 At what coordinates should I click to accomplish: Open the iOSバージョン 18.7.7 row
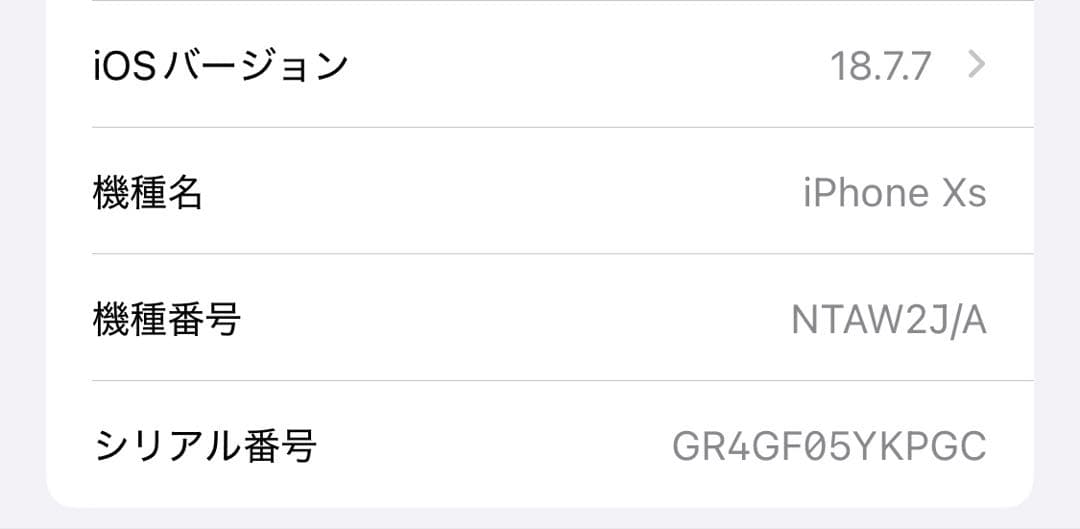pyautogui.click(x=540, y=66)
